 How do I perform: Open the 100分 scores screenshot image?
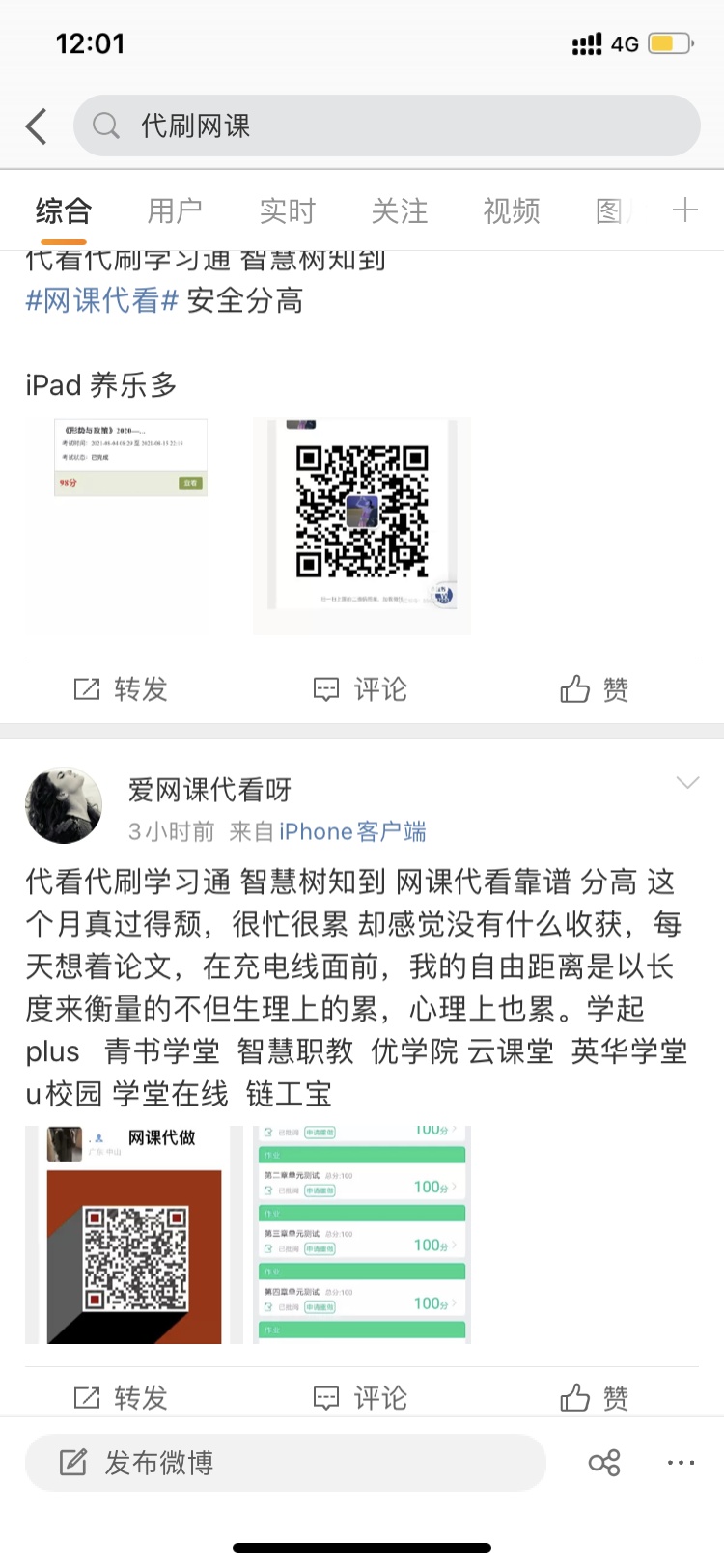point(362,1235)
